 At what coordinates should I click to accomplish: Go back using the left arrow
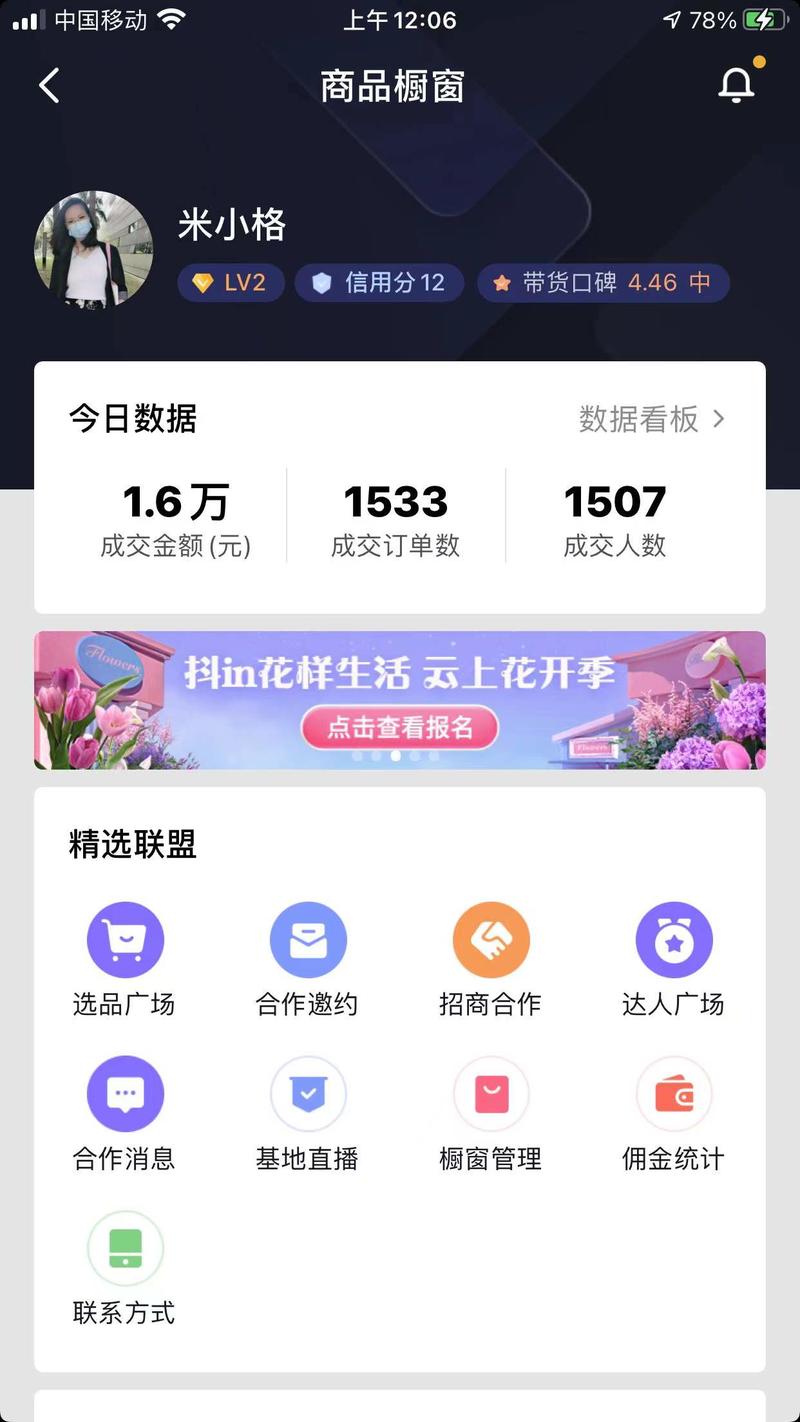[x=49, y=85]
